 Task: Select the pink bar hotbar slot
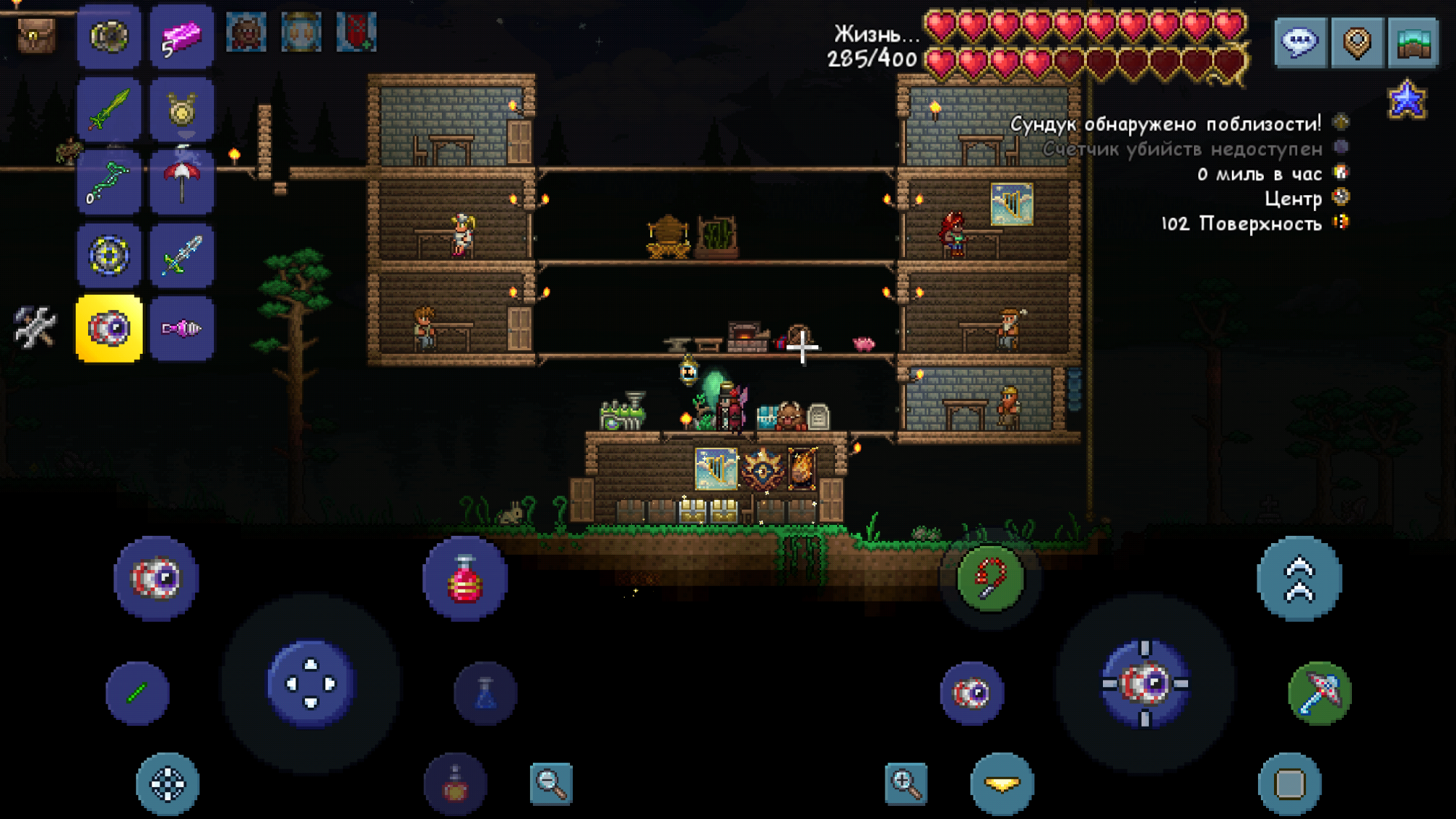coord(181,36)
